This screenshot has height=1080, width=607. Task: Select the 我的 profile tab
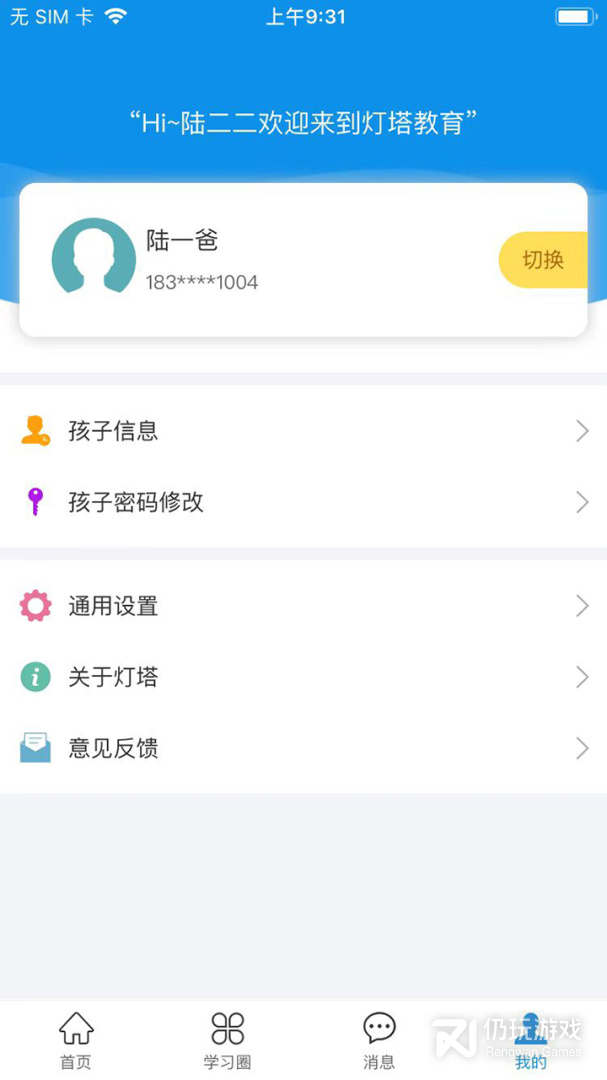(x=531, y=1040)
